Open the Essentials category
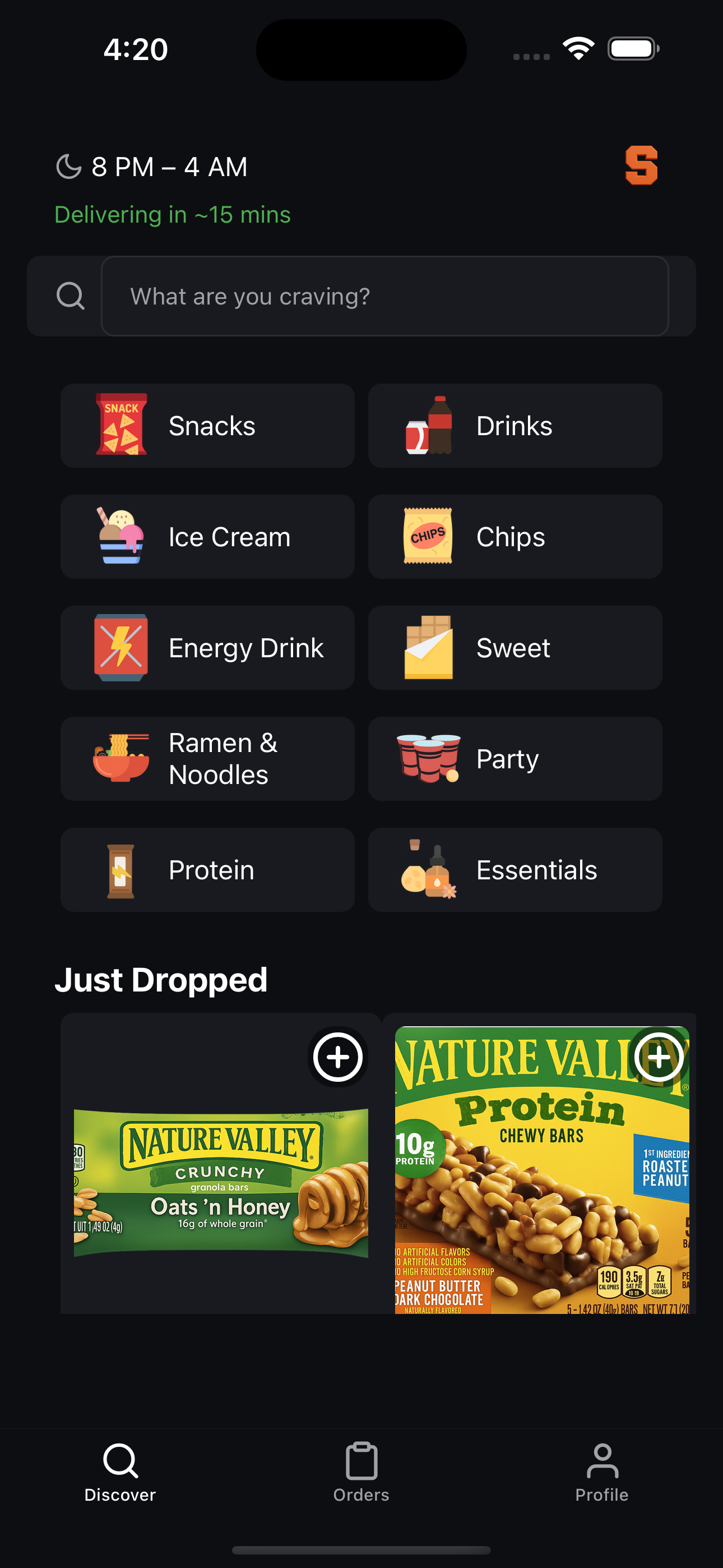This screenshot has width=723, height=1568. 515,869
